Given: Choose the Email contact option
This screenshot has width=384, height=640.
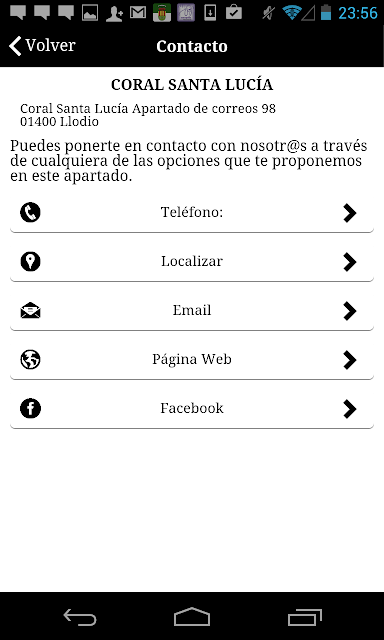Looking at the screenshot, I should [192, 311].
